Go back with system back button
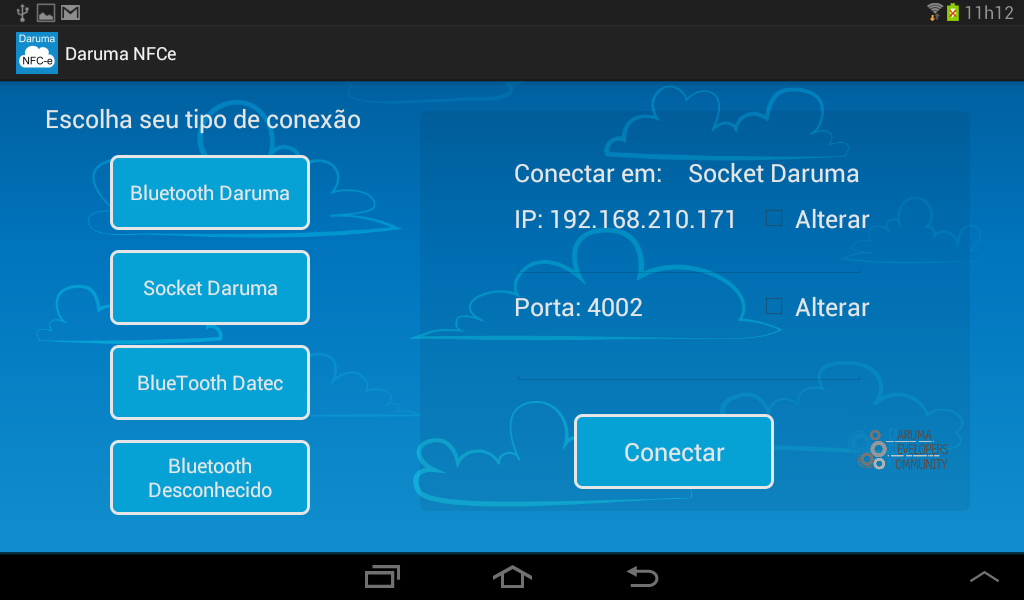 tap(642, 577)
